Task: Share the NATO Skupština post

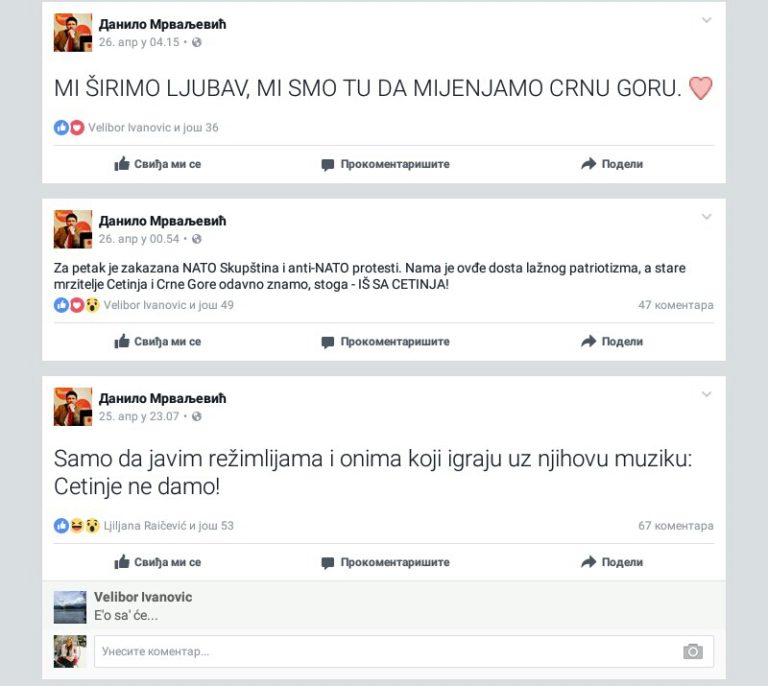Action: (x=612, y=341)
